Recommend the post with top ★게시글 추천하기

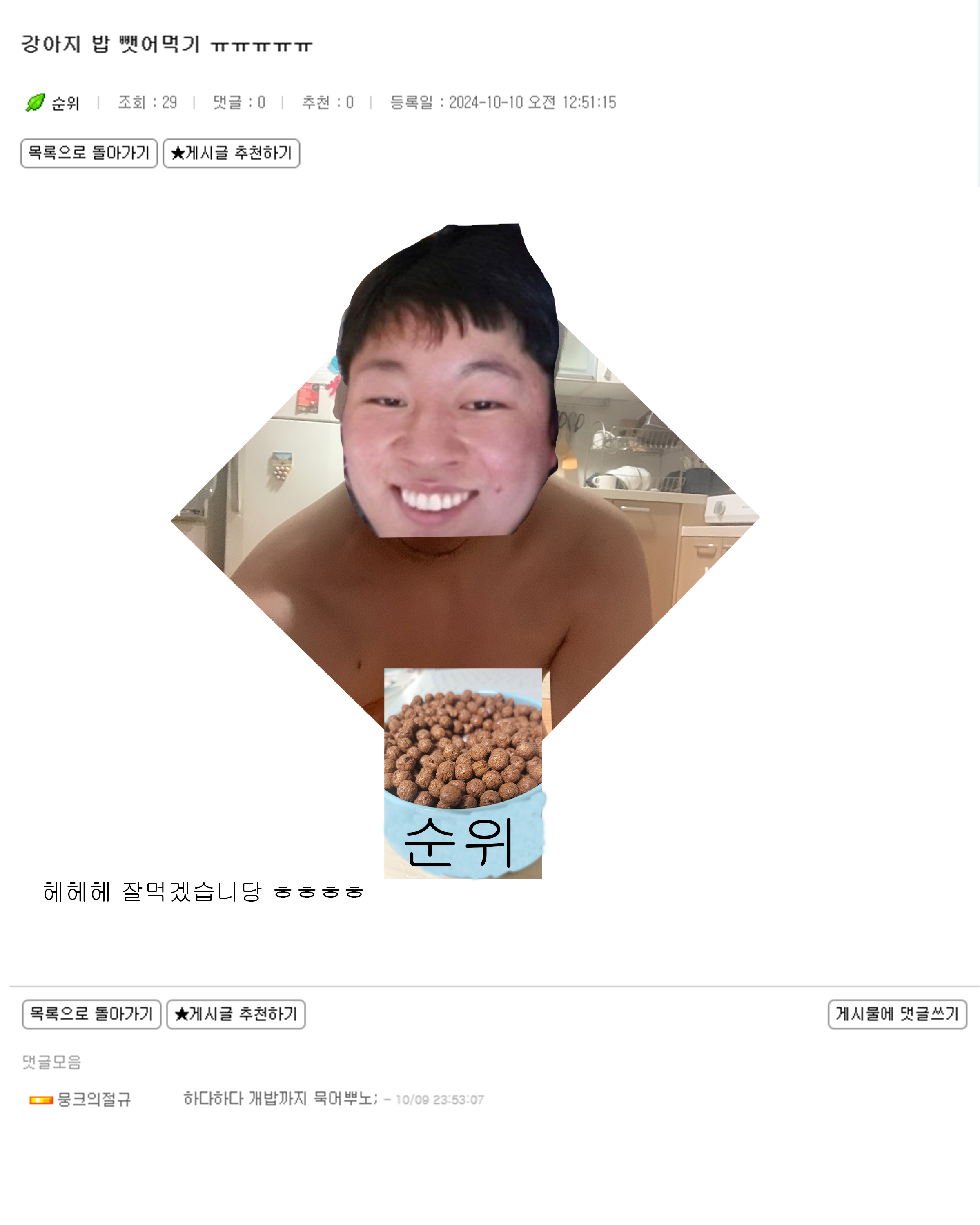click(x=231, y=153)
